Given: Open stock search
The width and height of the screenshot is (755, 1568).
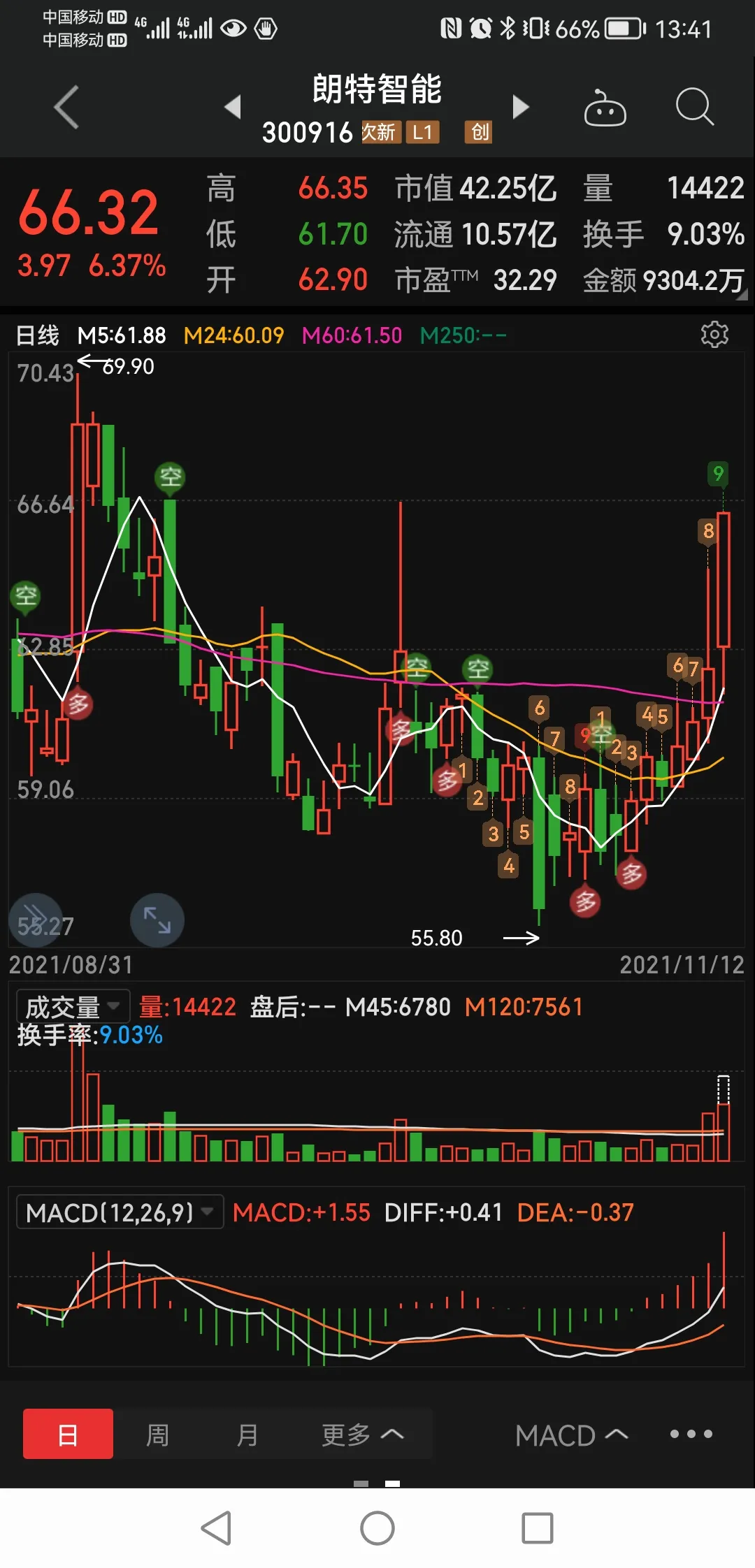Looking at the screenshot, I should pyautogui.click(x=694, y=107).
